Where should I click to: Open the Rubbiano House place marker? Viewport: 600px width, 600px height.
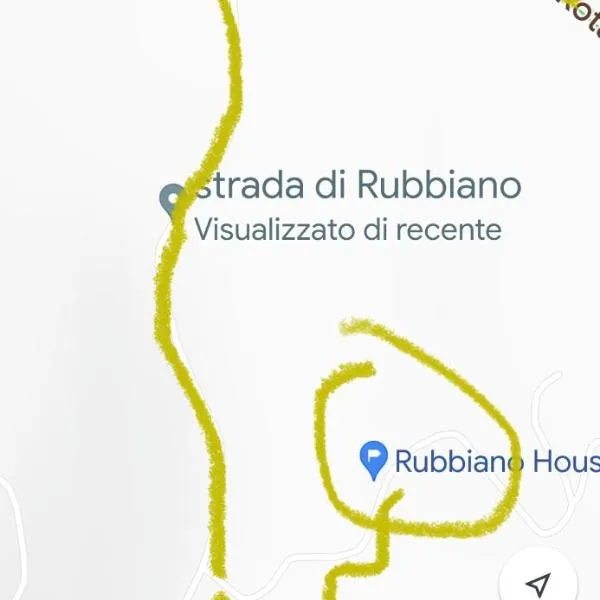click(x=373, y=460)
